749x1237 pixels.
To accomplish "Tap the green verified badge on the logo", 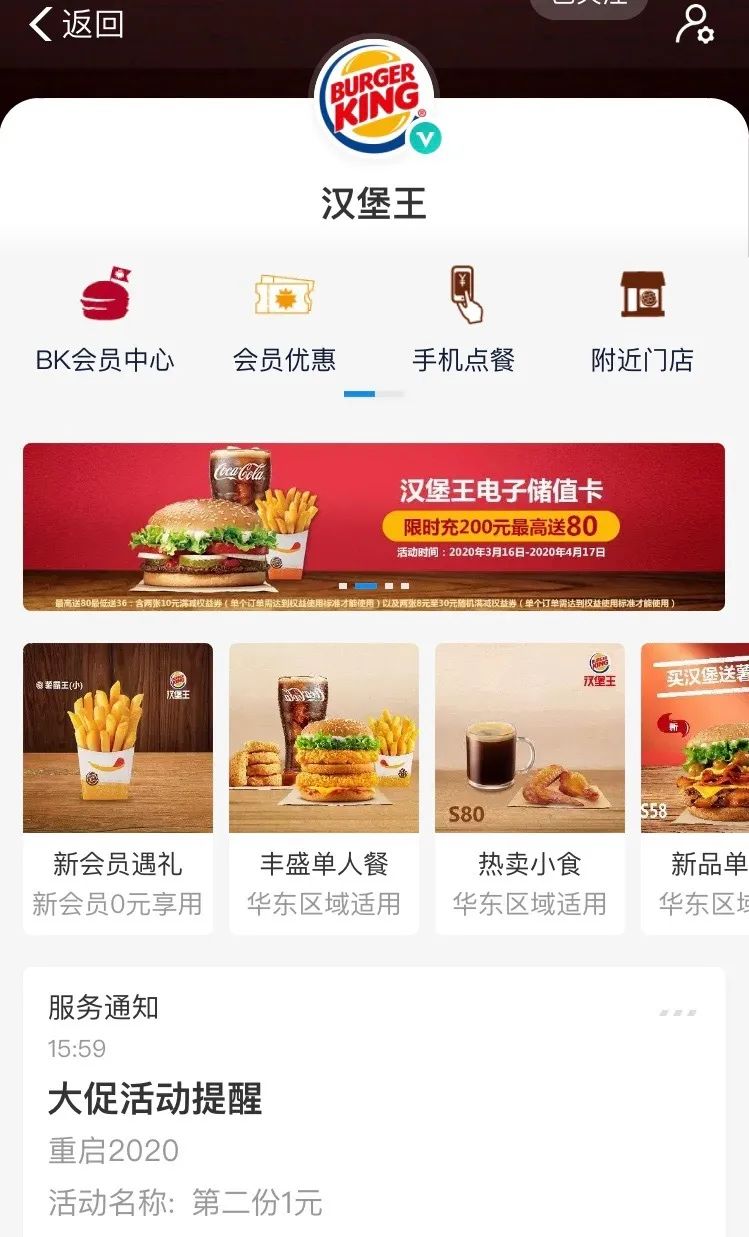I will [425, 137].
